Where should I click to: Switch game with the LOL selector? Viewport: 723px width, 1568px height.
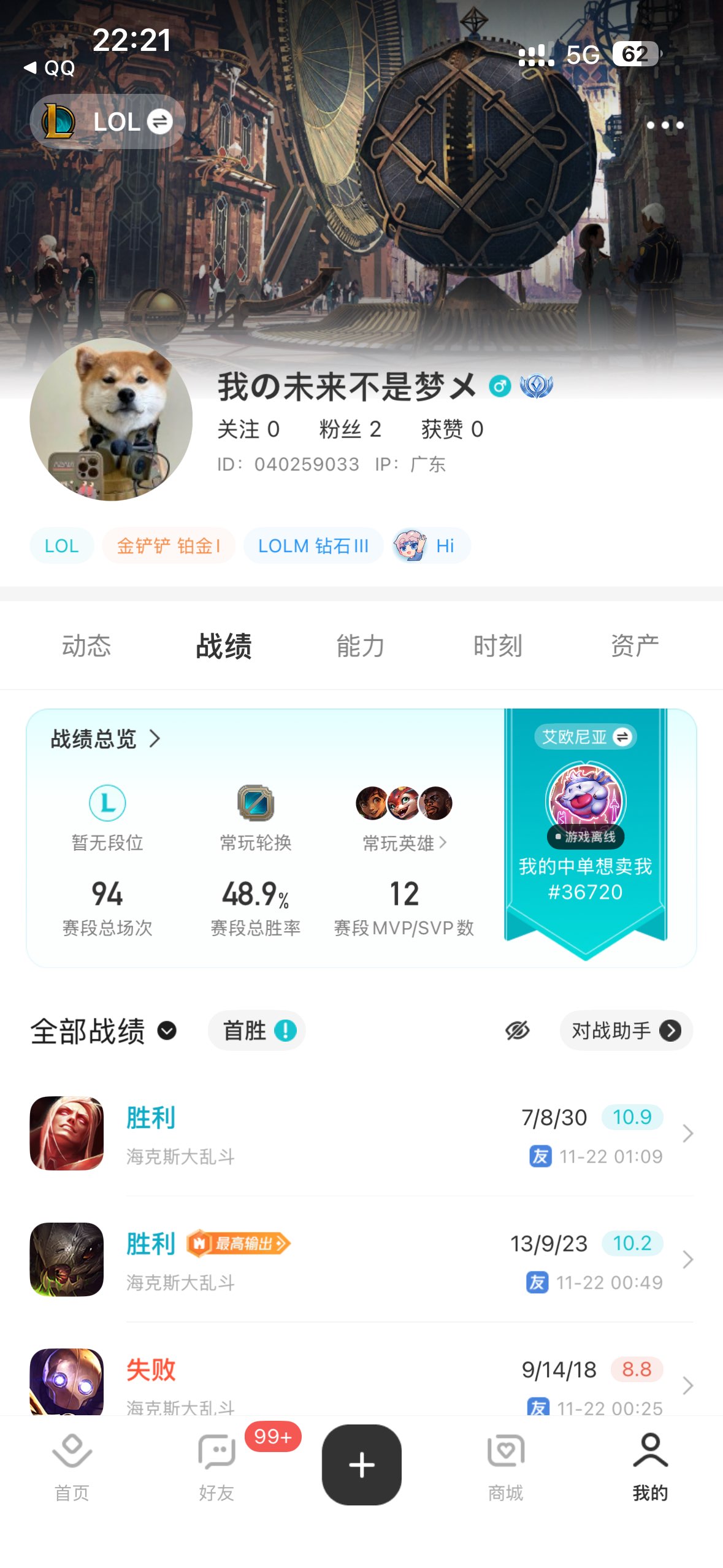[x=108, y=121]
